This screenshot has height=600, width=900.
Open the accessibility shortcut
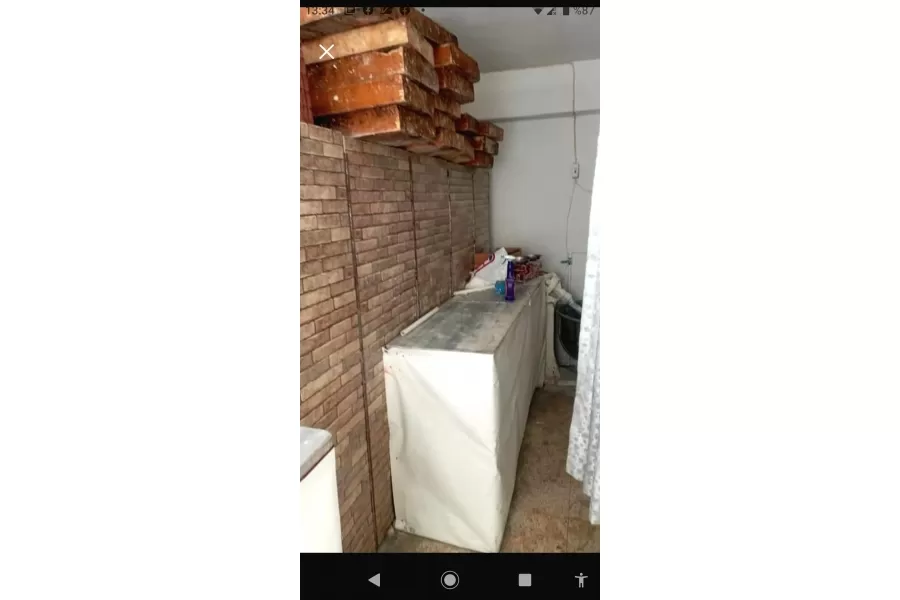pos(581,579)
